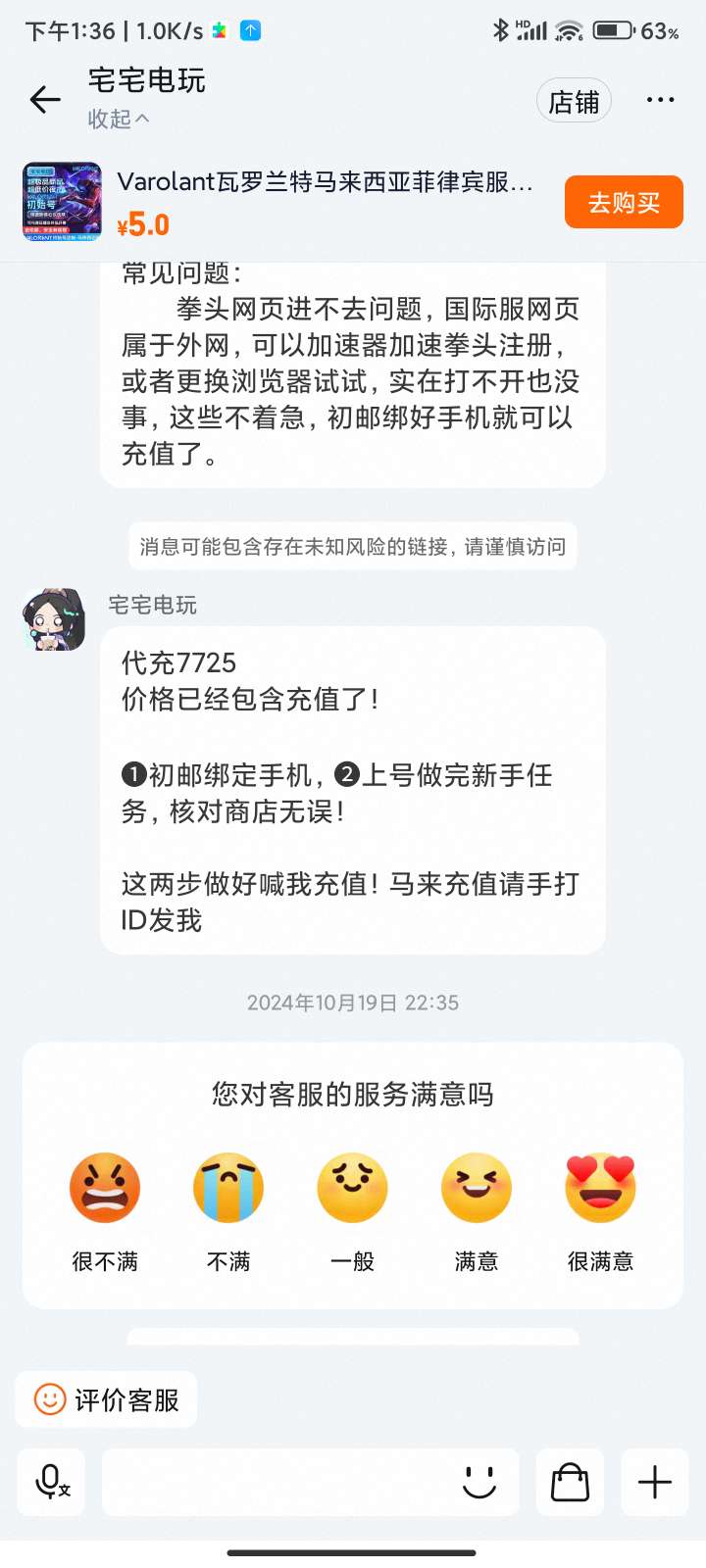
Task: Switch to voice input microphone
Action: [51, 1482]
